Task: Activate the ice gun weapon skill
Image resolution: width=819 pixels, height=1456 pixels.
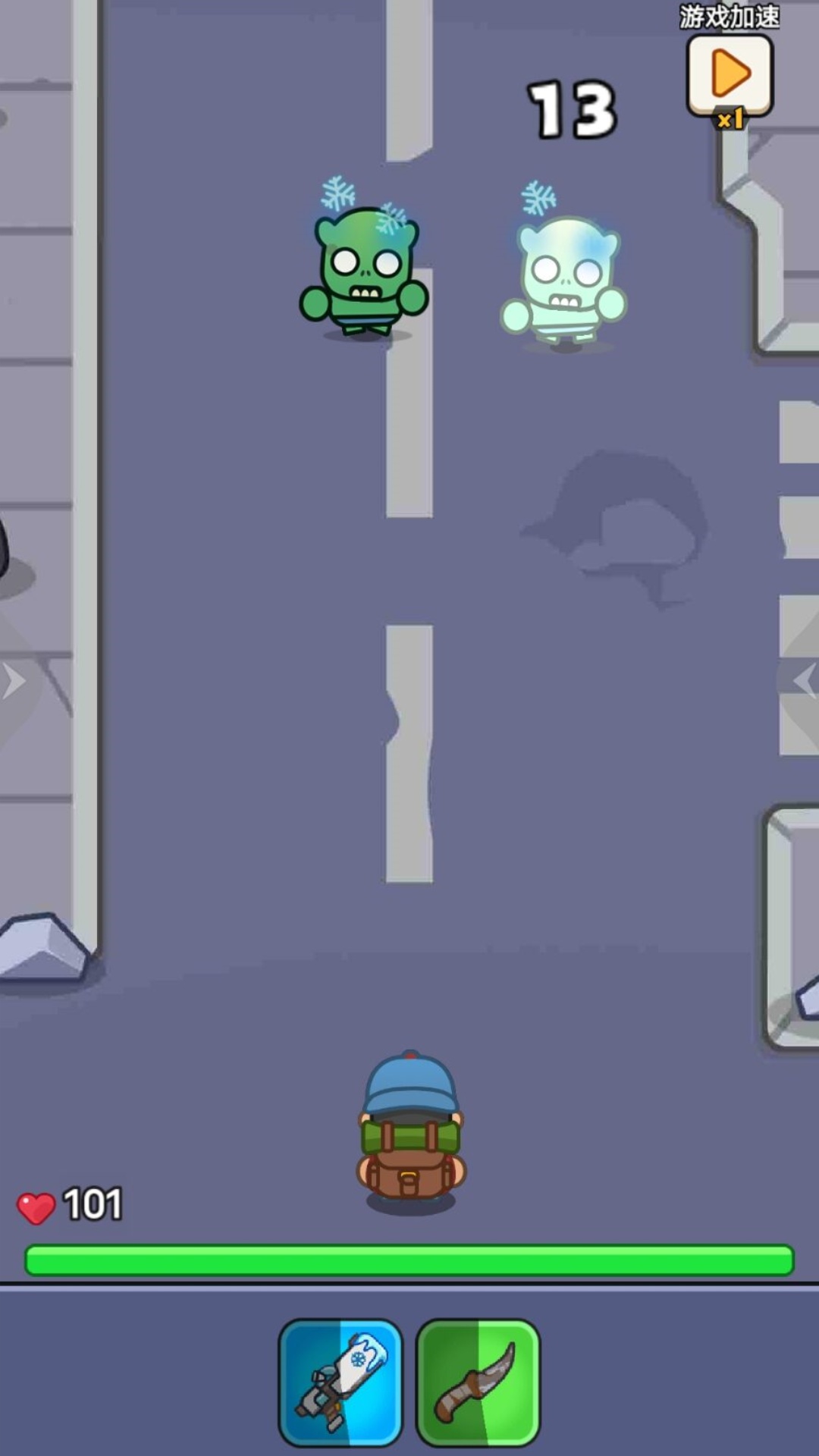Action: coord(340,1382)
